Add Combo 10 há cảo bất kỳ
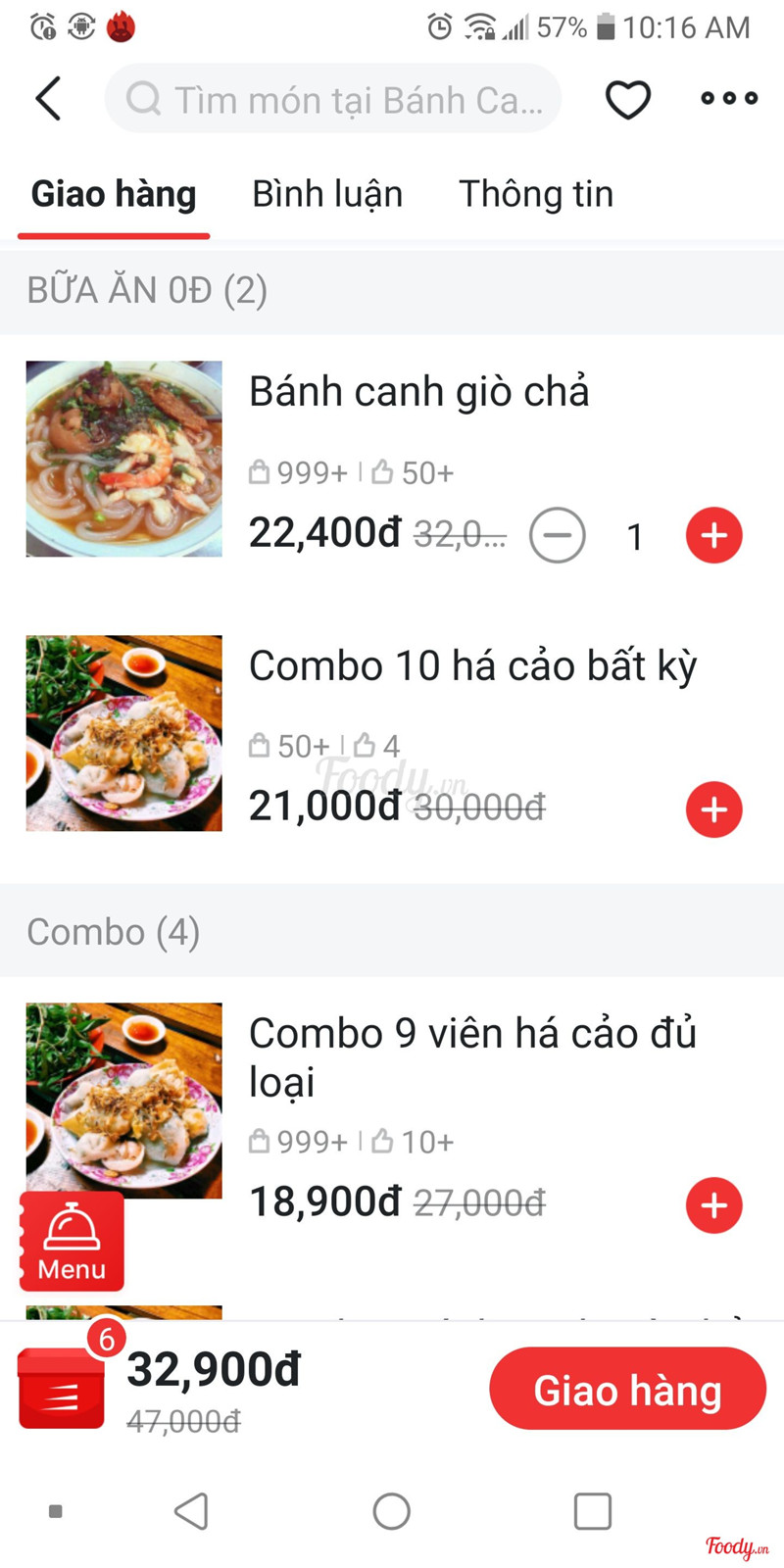Image resolution: width=784 pixels, height=1568 pixels. (x=713, y=809)
